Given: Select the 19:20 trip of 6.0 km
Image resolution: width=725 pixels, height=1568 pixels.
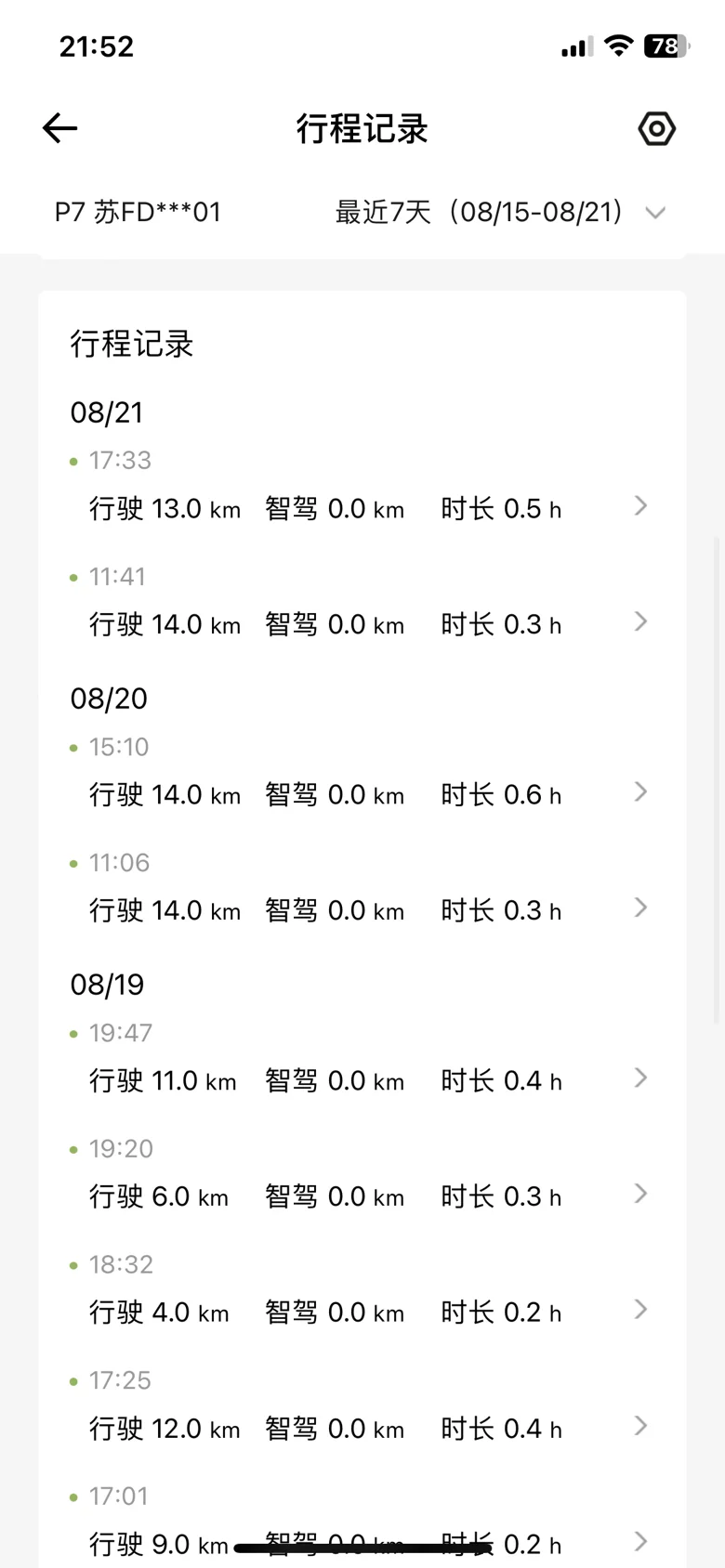Looking at the screenshot, I should pos(362,1175).
